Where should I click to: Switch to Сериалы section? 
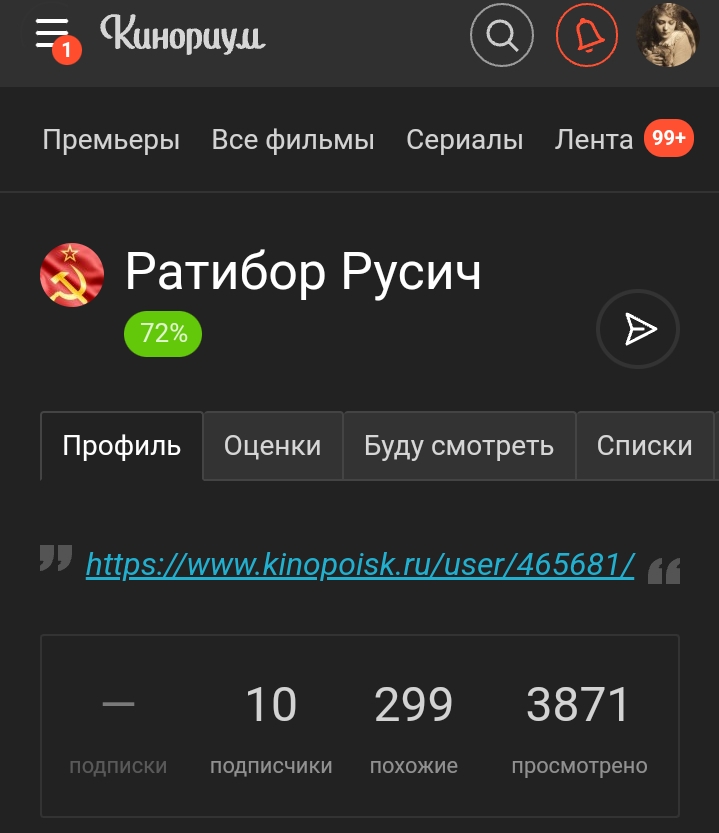coord(464,140)
